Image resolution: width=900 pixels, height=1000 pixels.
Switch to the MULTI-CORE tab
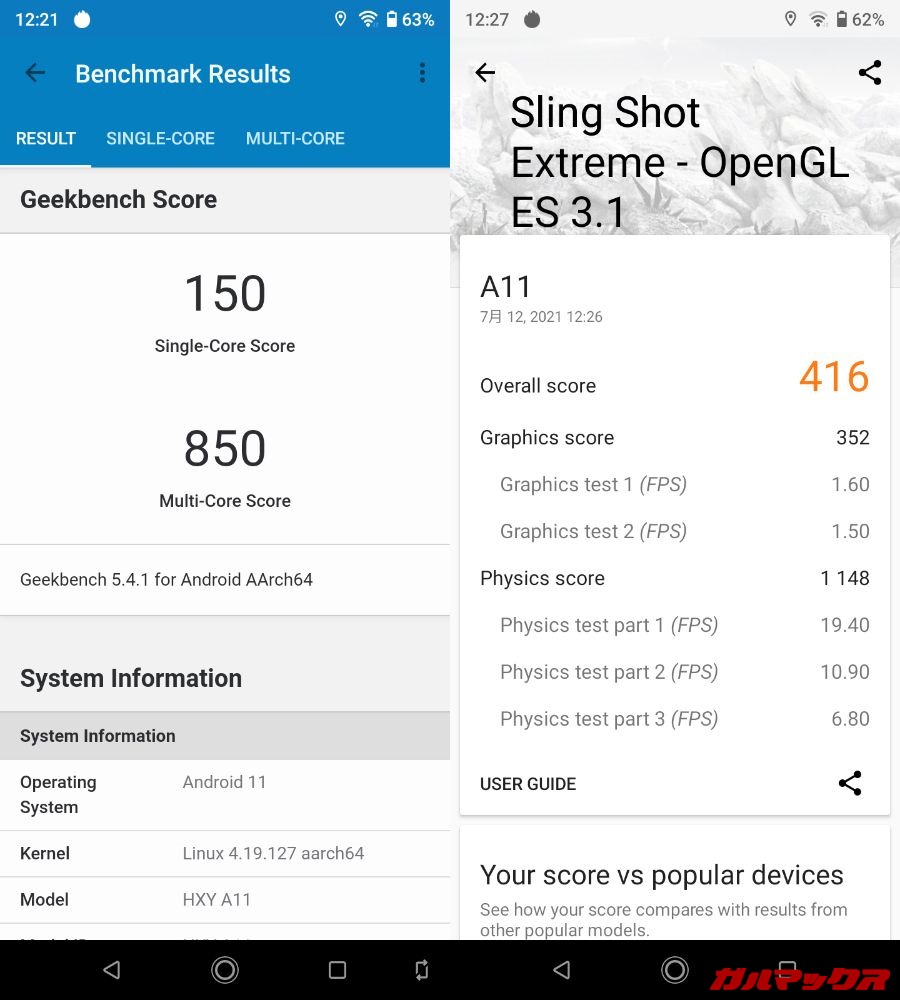tap(295, 139)
